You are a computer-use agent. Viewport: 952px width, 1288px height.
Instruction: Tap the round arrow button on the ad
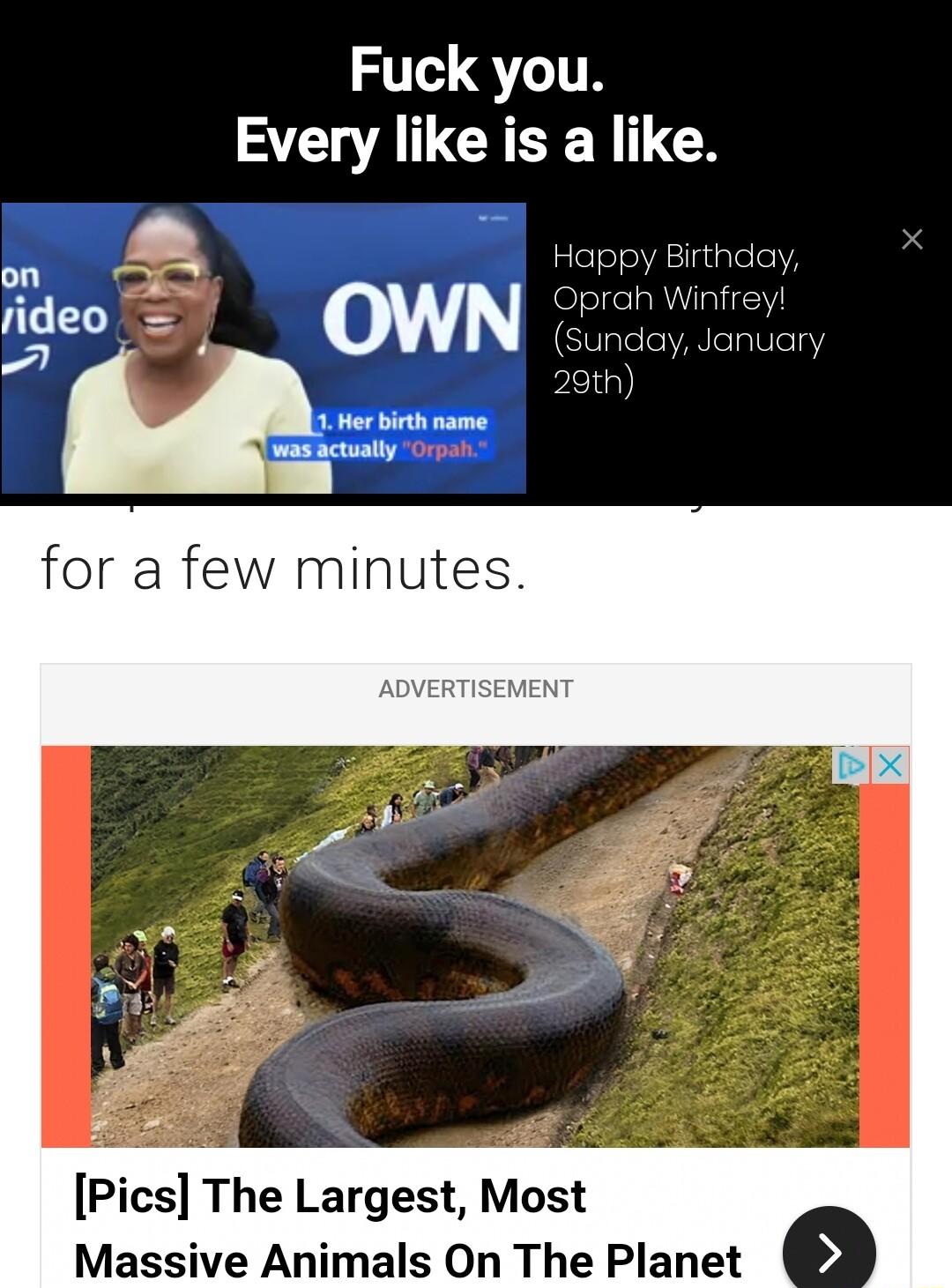829,1251
